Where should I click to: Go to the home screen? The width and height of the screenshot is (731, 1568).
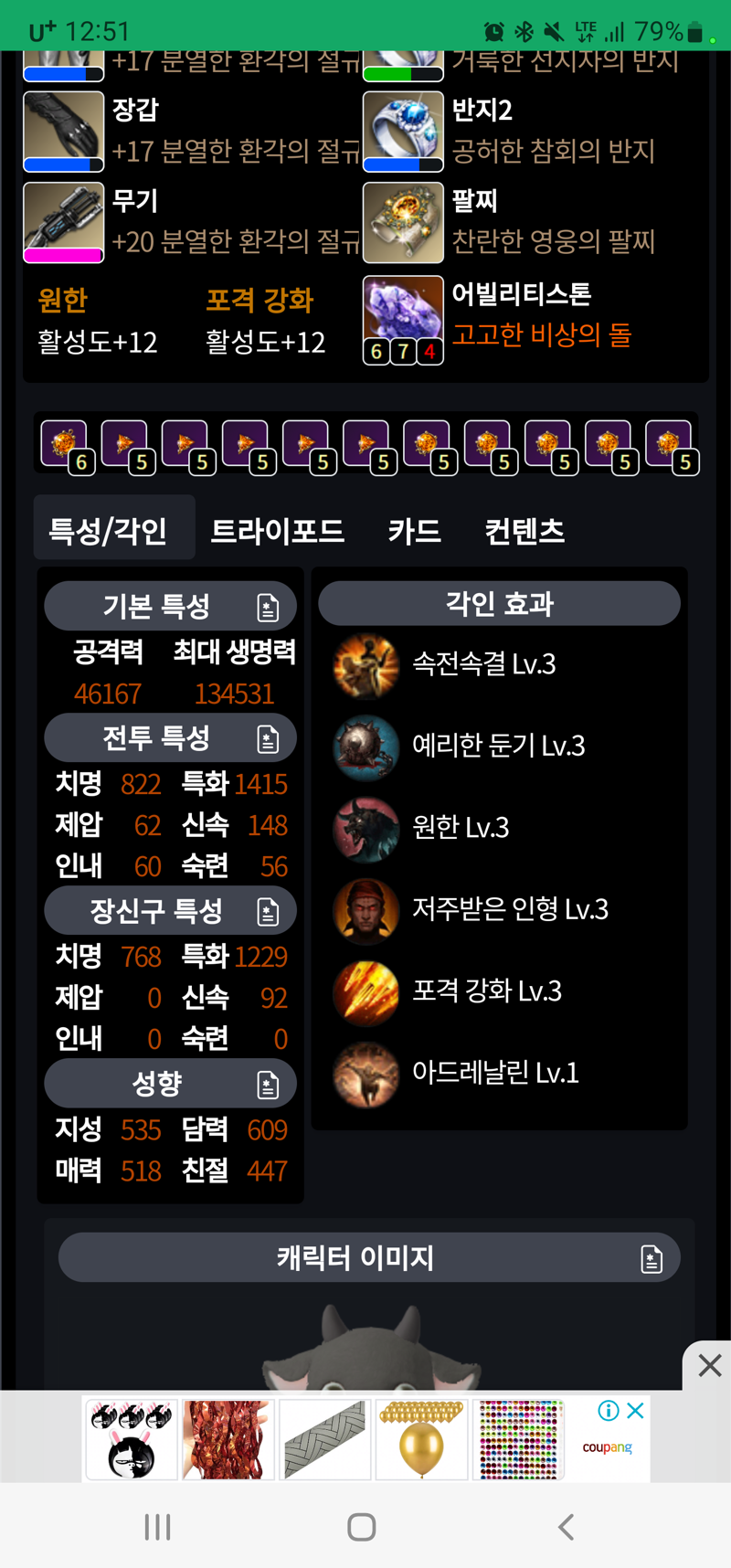pos(362,1526)
